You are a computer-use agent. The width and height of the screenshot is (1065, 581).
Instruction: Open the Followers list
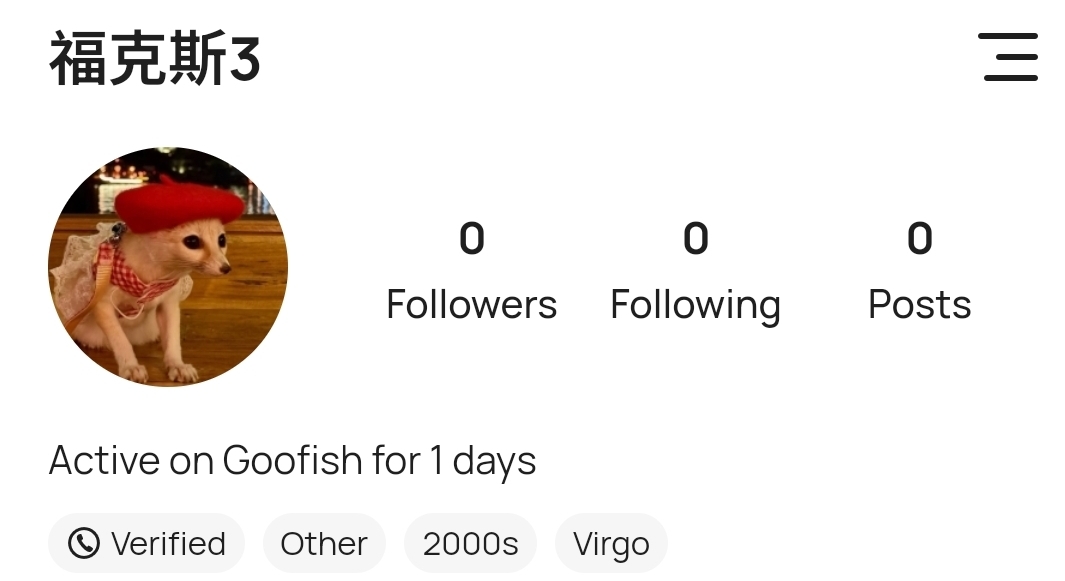471,272
